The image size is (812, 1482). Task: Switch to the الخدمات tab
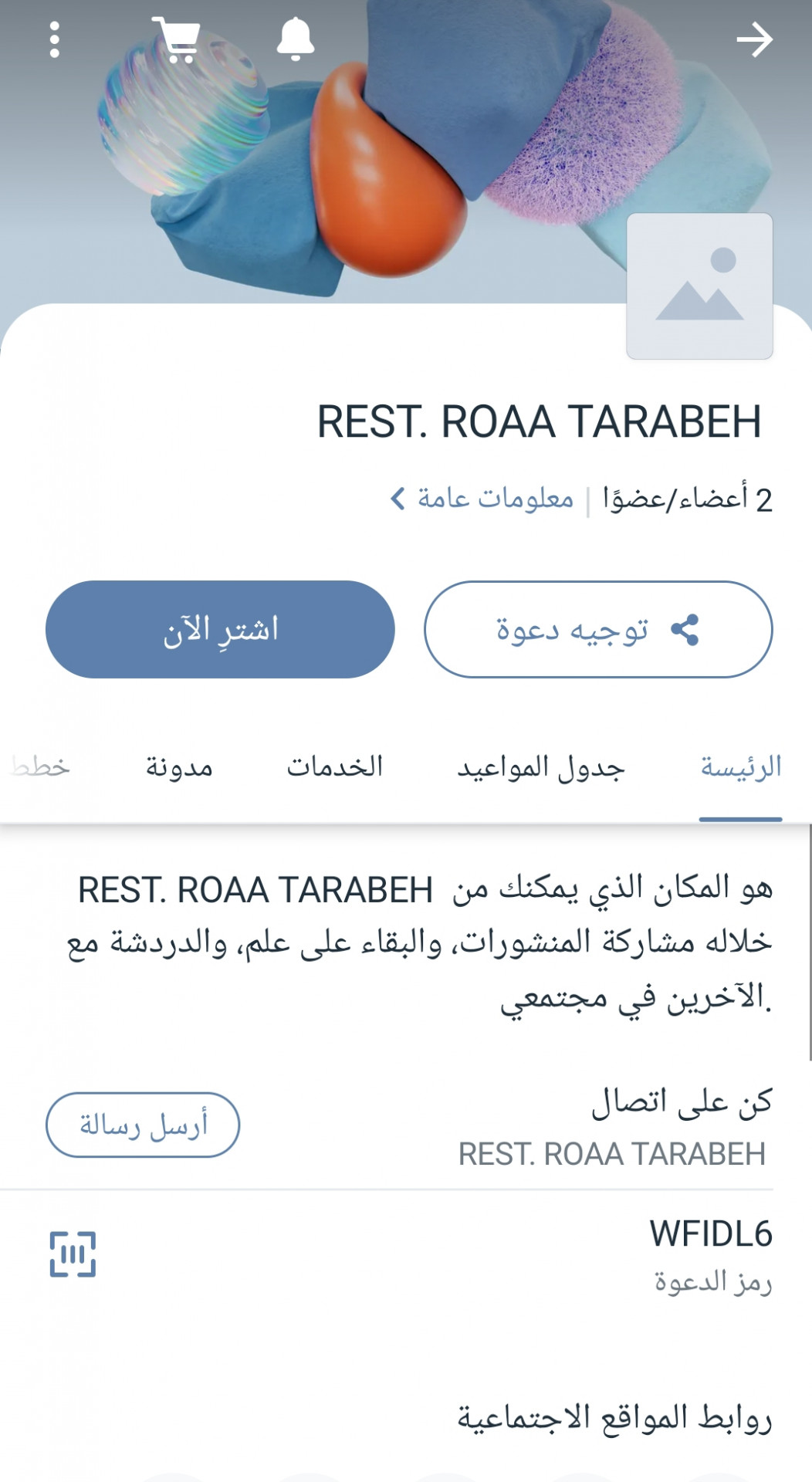click(x=335, y=767)
